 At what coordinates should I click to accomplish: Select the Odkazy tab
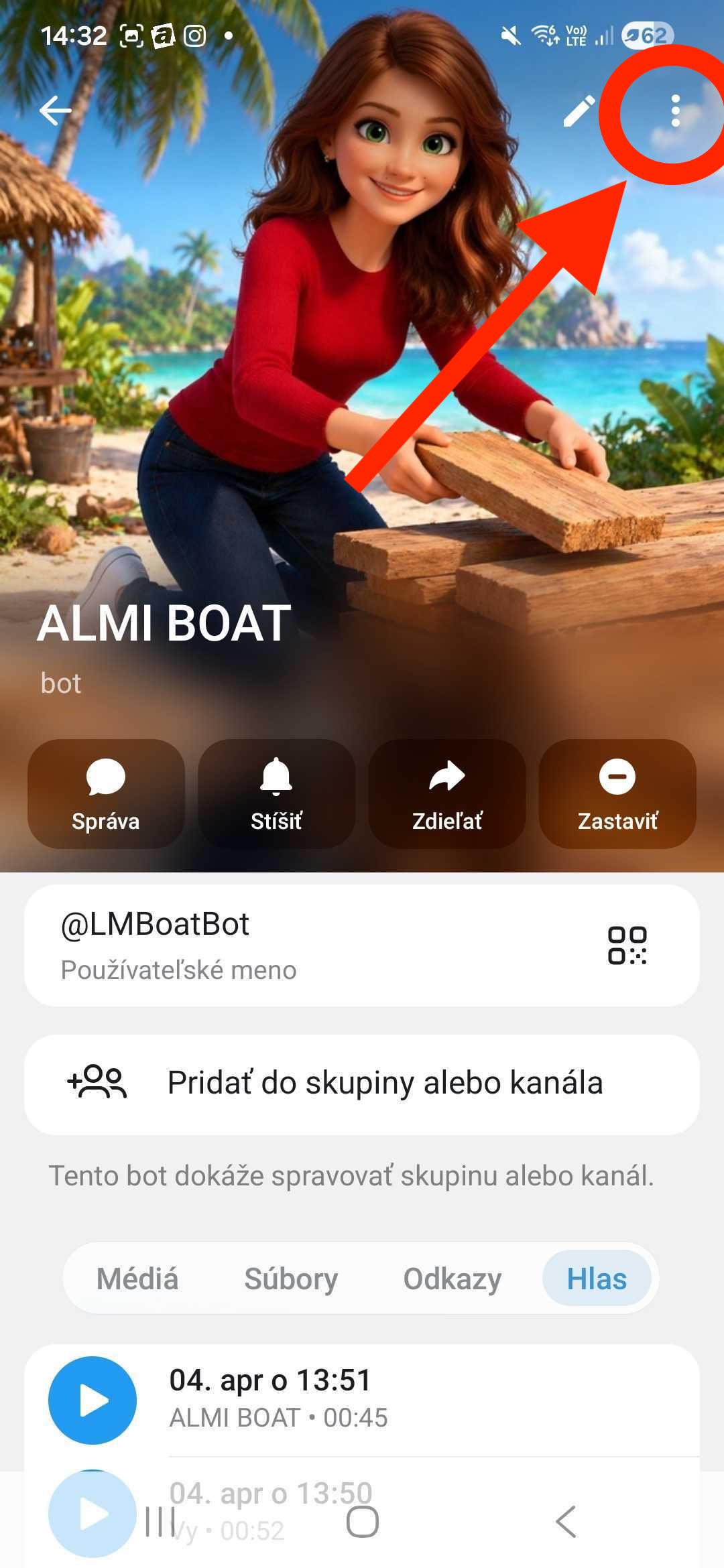[451, 1278]
